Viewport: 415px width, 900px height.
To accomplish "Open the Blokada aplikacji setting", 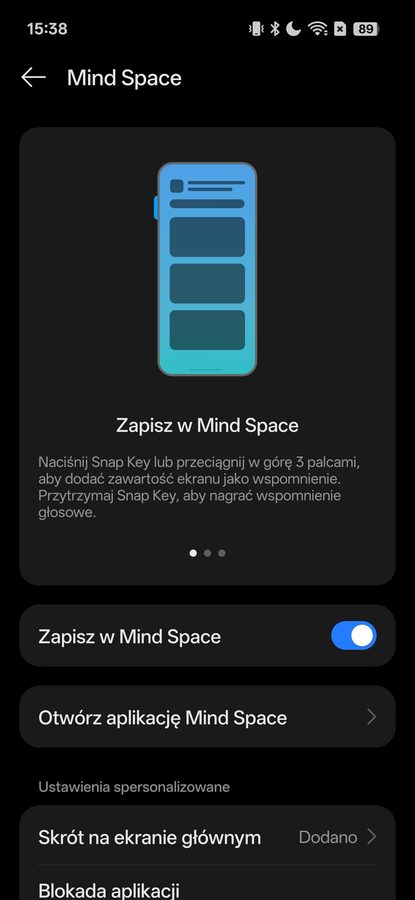I will pos(207,884).
